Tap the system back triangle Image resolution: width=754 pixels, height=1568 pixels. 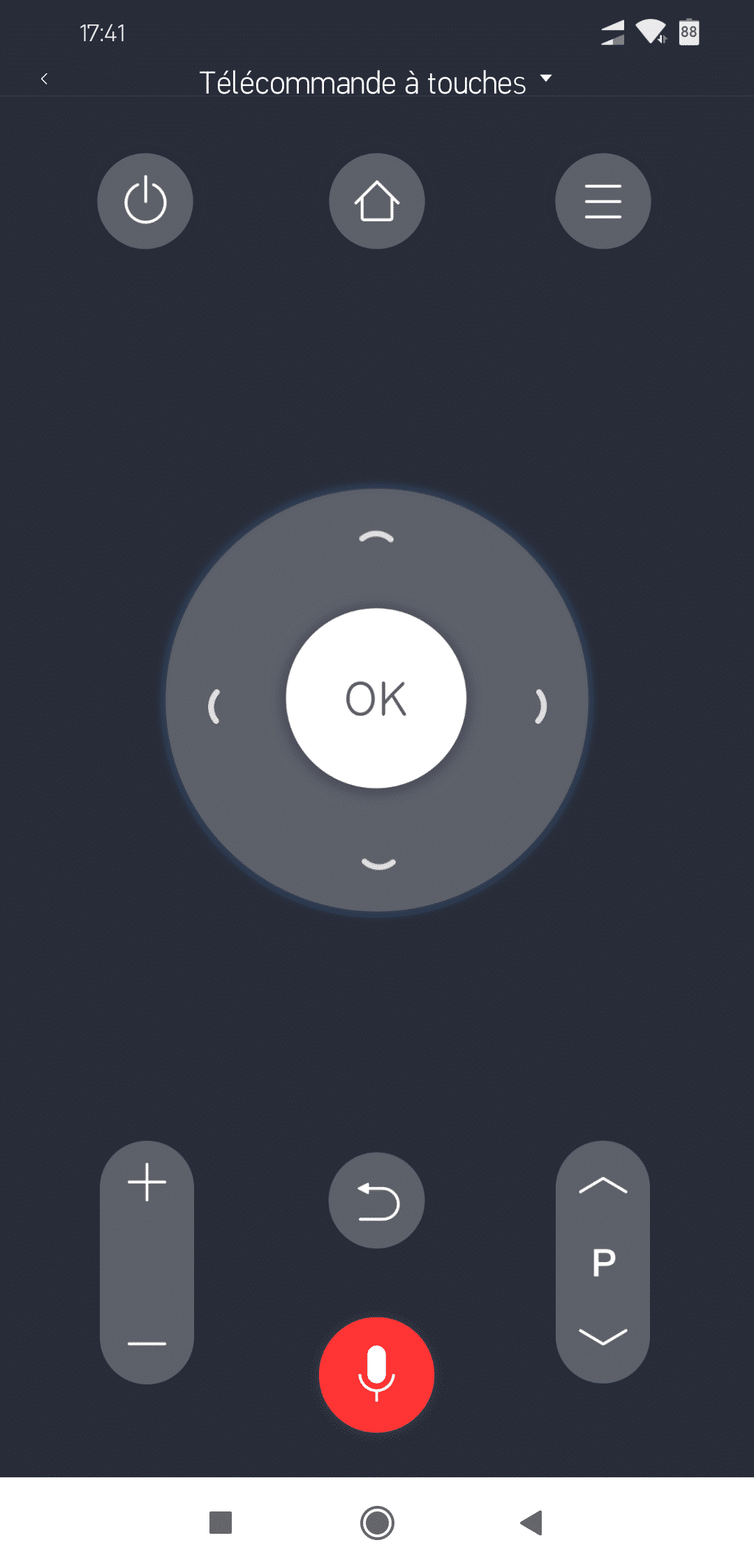[x=532, y=1523]
